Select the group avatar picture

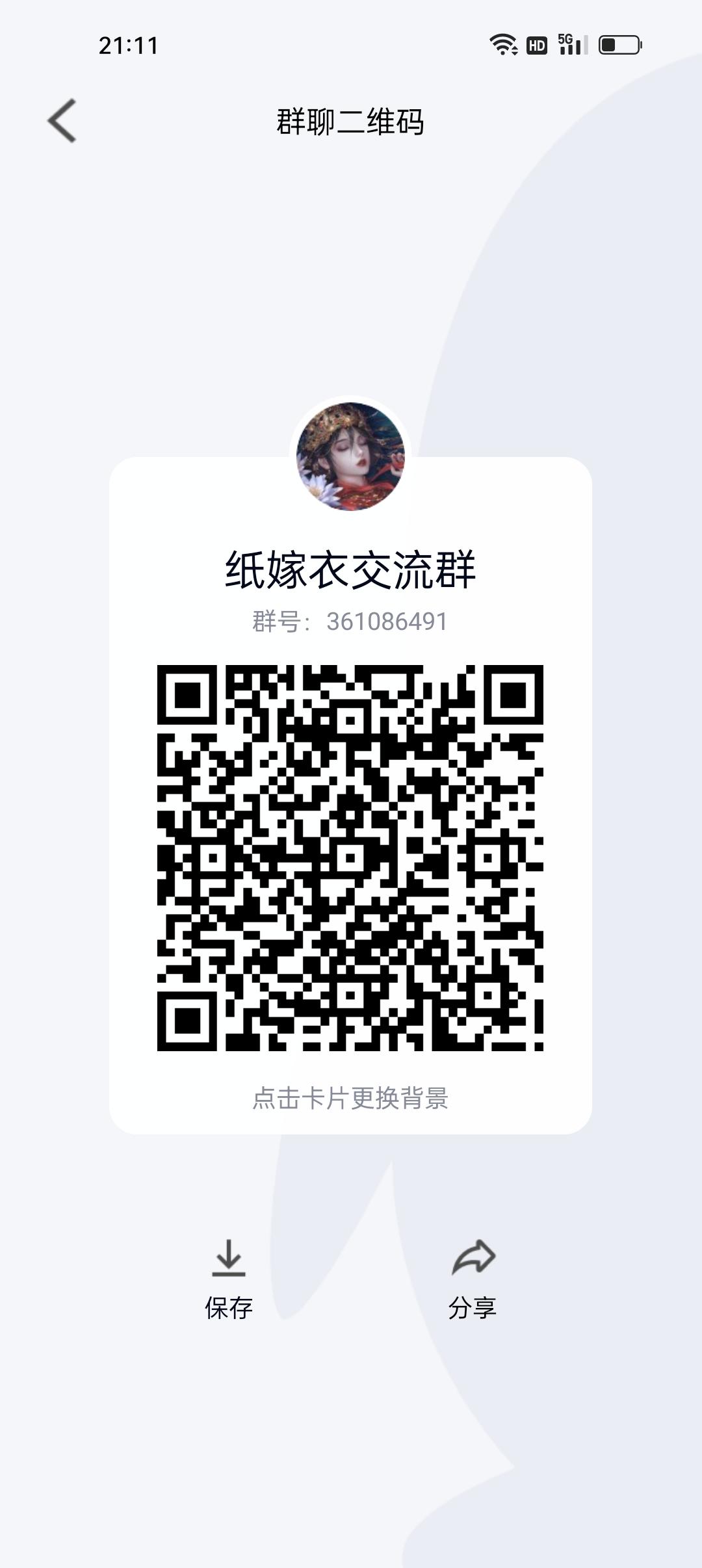tap(351, 457)
